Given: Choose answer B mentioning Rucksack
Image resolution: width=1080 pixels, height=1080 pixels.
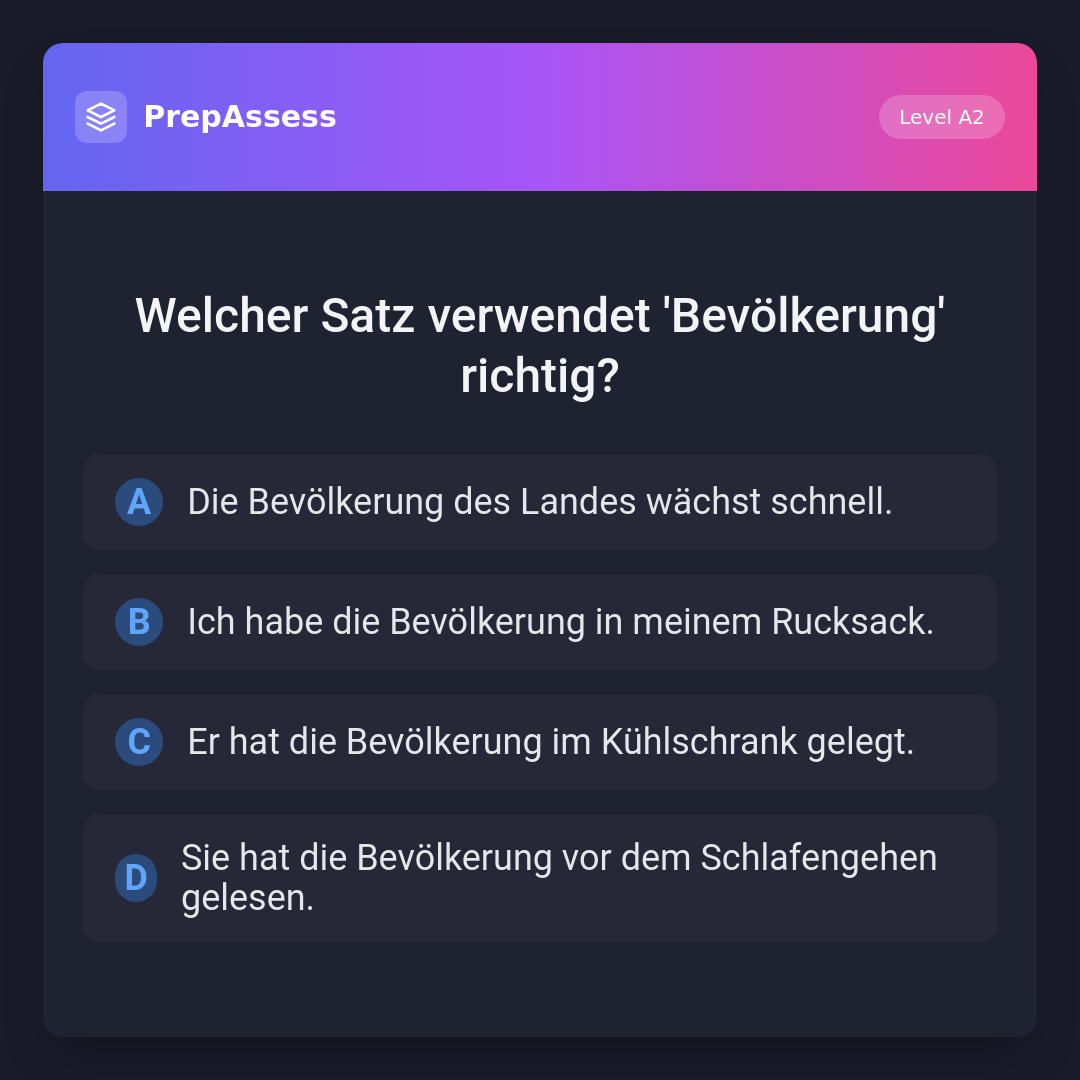Looking at the screenshot, I should click(x=540, y=622).
